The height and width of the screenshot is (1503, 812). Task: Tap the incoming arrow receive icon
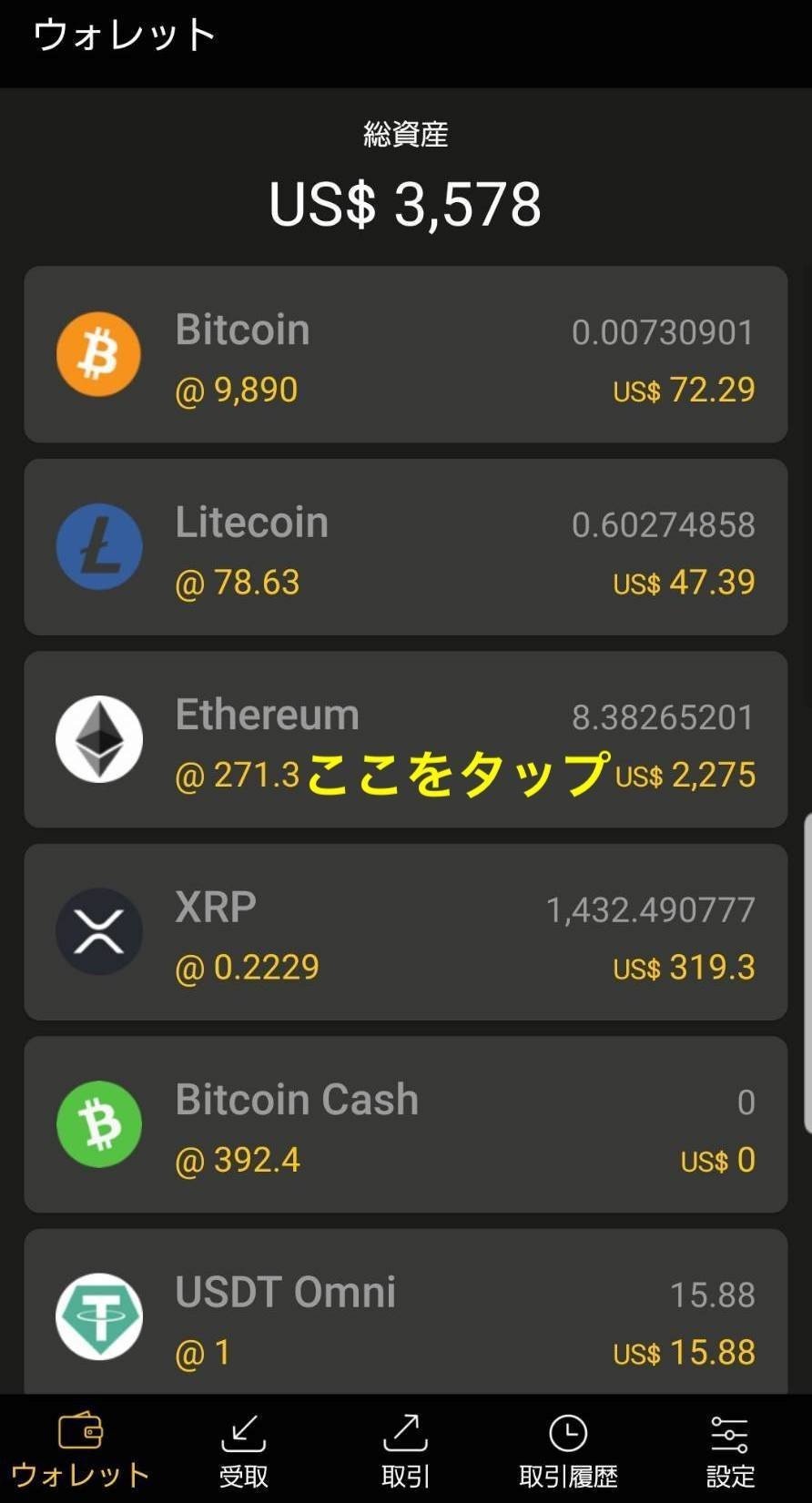tap(242, 1432)
